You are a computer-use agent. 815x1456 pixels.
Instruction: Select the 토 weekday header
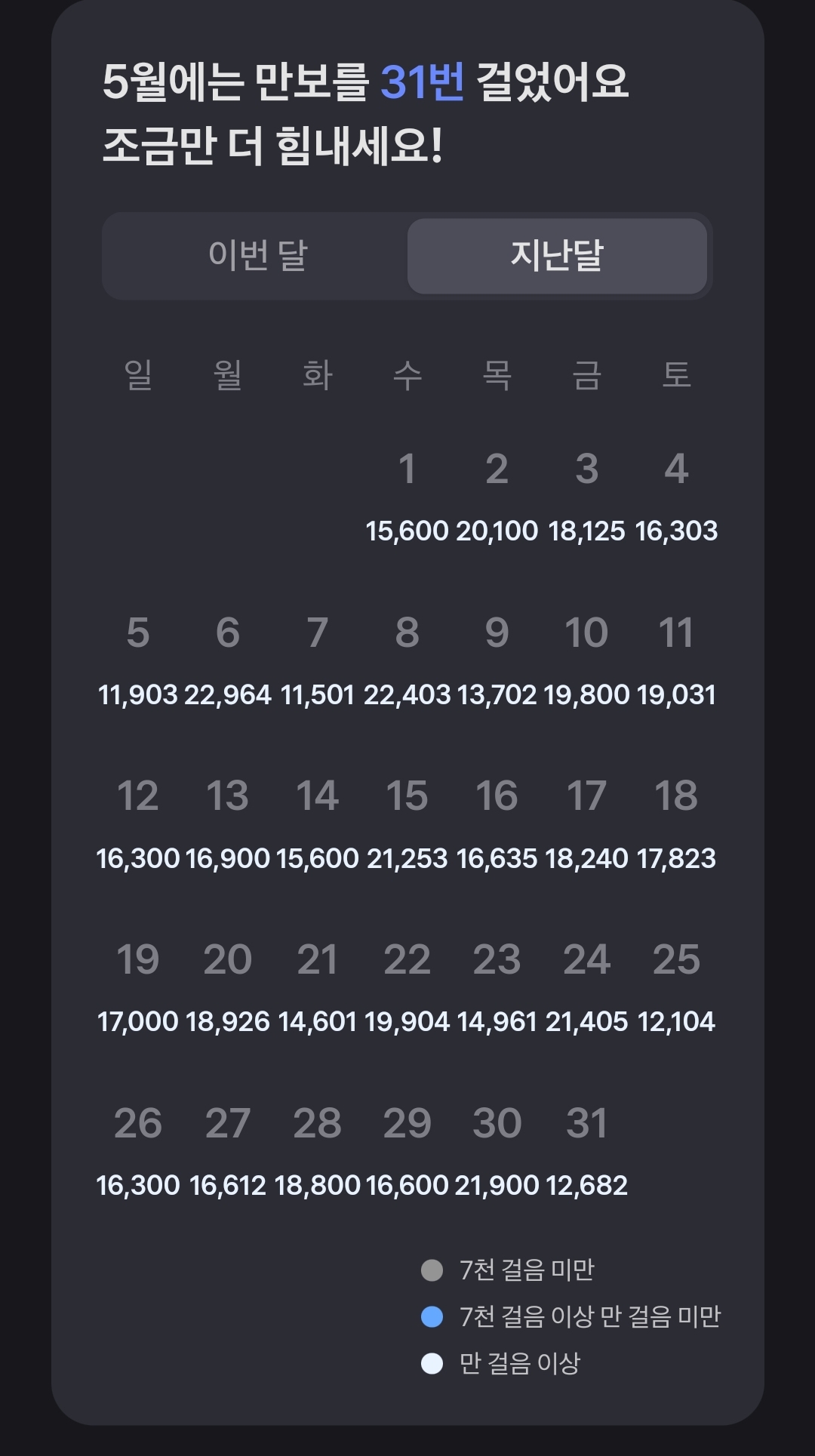(676, 375)
